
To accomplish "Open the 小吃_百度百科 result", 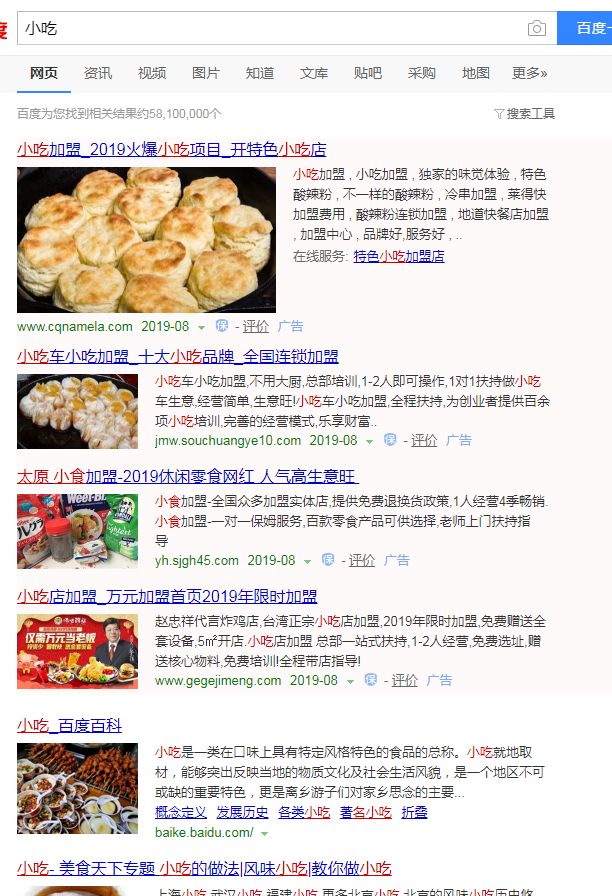I will coord(69,725).
